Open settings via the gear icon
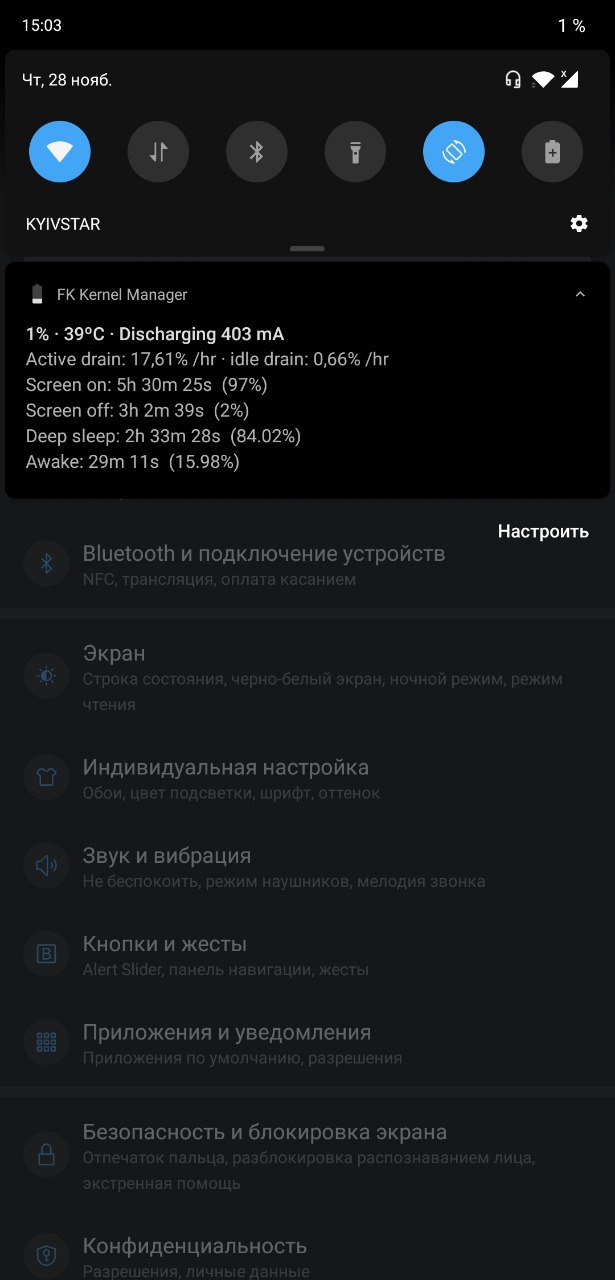 point(579,224)
